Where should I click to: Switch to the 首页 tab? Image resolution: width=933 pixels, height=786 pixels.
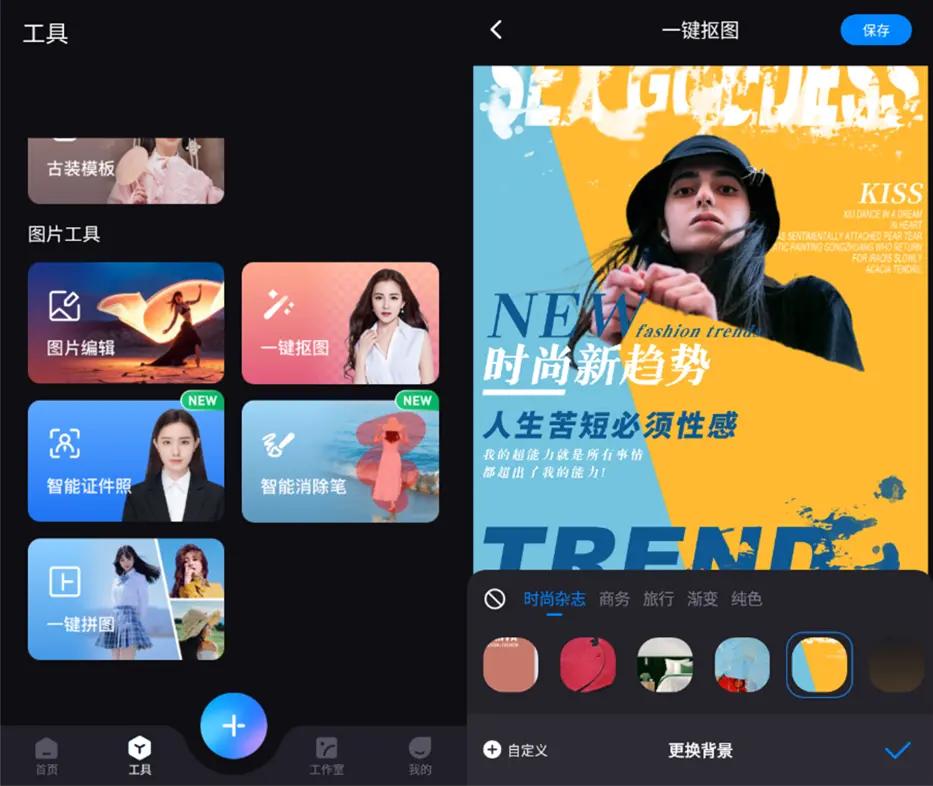click(46, 756)
